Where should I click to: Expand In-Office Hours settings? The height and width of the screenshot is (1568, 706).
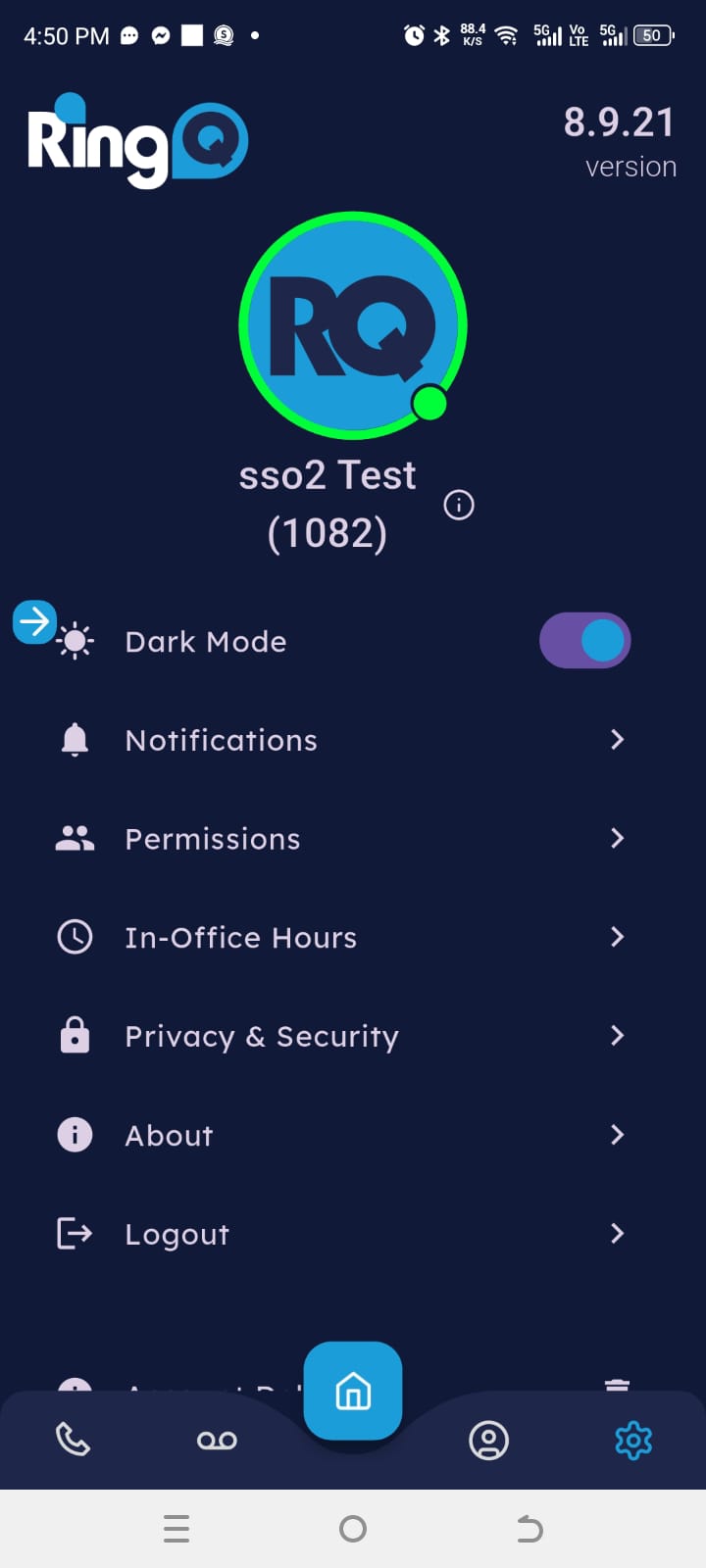click(240, 937)
